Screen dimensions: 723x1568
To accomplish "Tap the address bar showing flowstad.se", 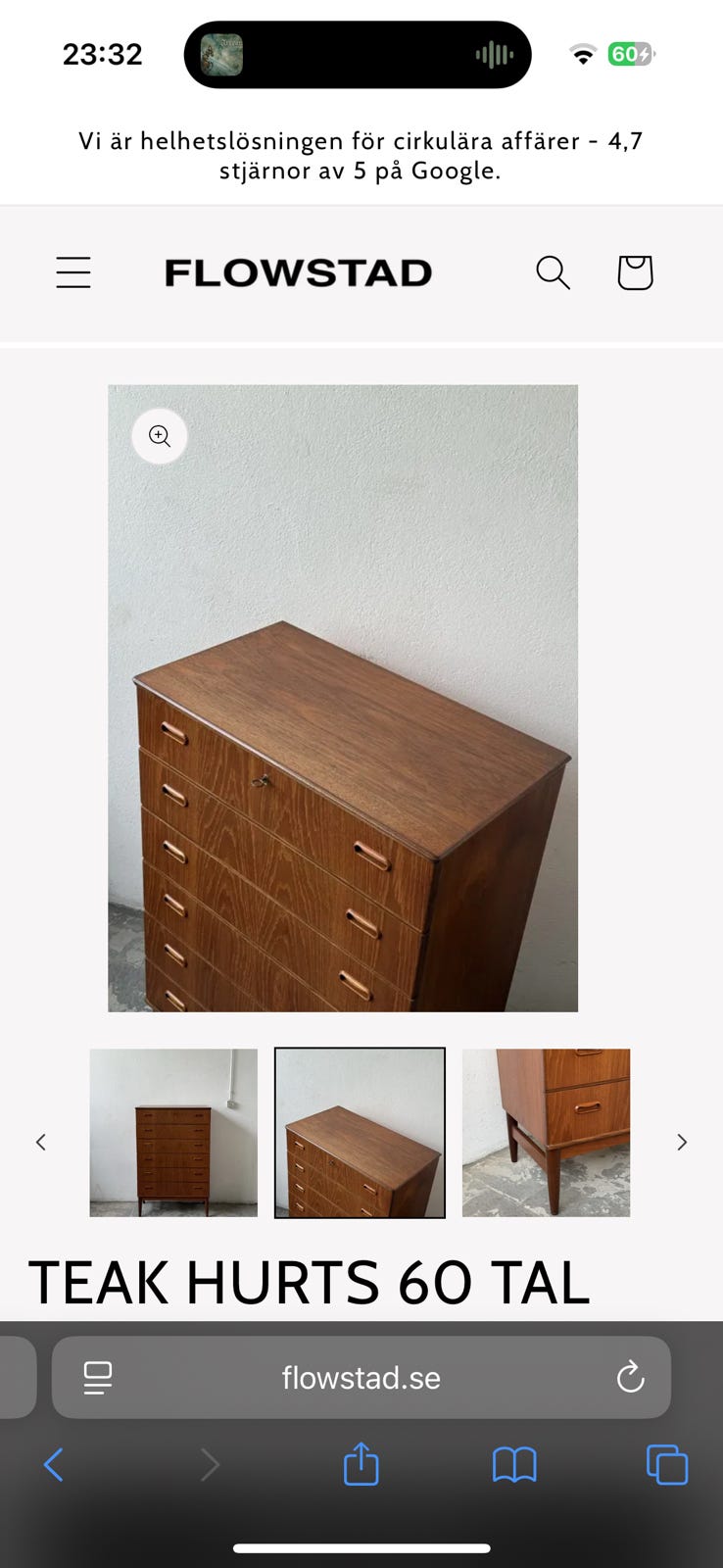I will pos(361,1377).
